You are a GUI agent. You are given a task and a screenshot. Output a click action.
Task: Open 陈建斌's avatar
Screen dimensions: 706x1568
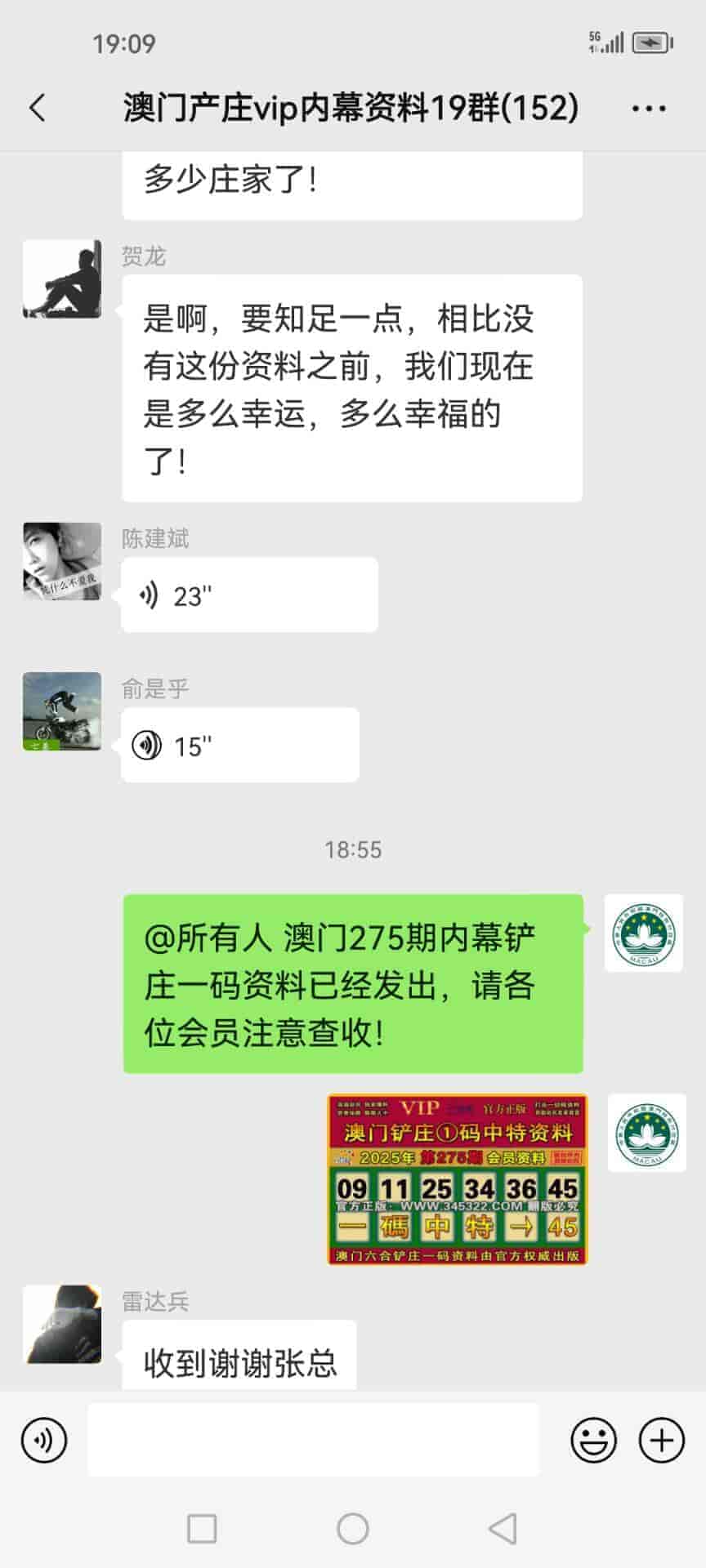click(x=62, y=562)
